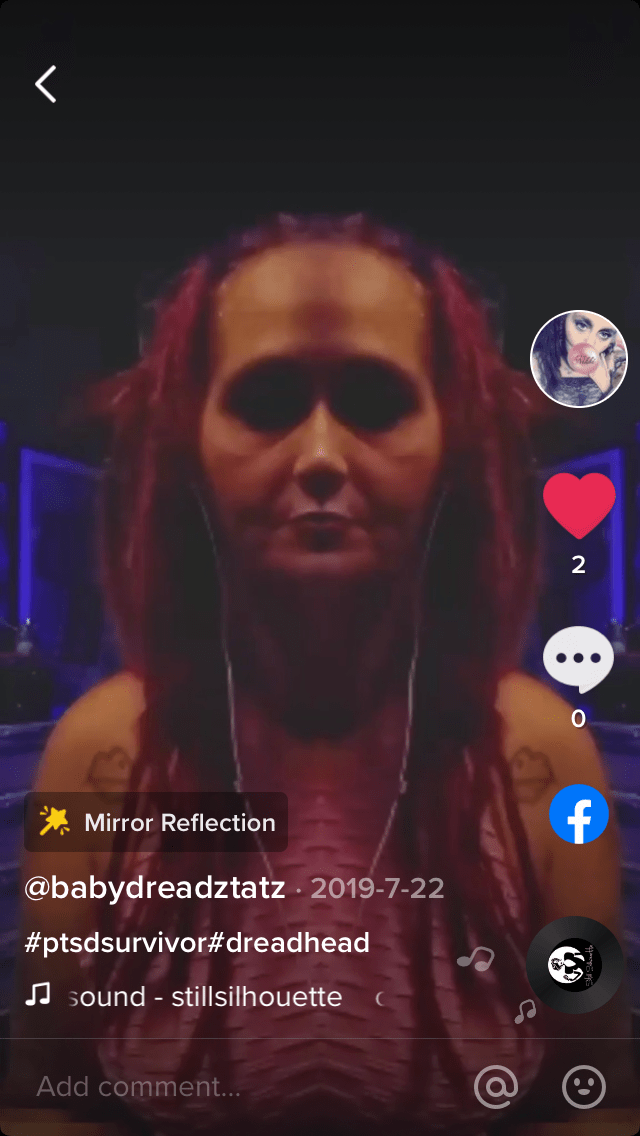Open the spinning sound disc

(575, 965)
